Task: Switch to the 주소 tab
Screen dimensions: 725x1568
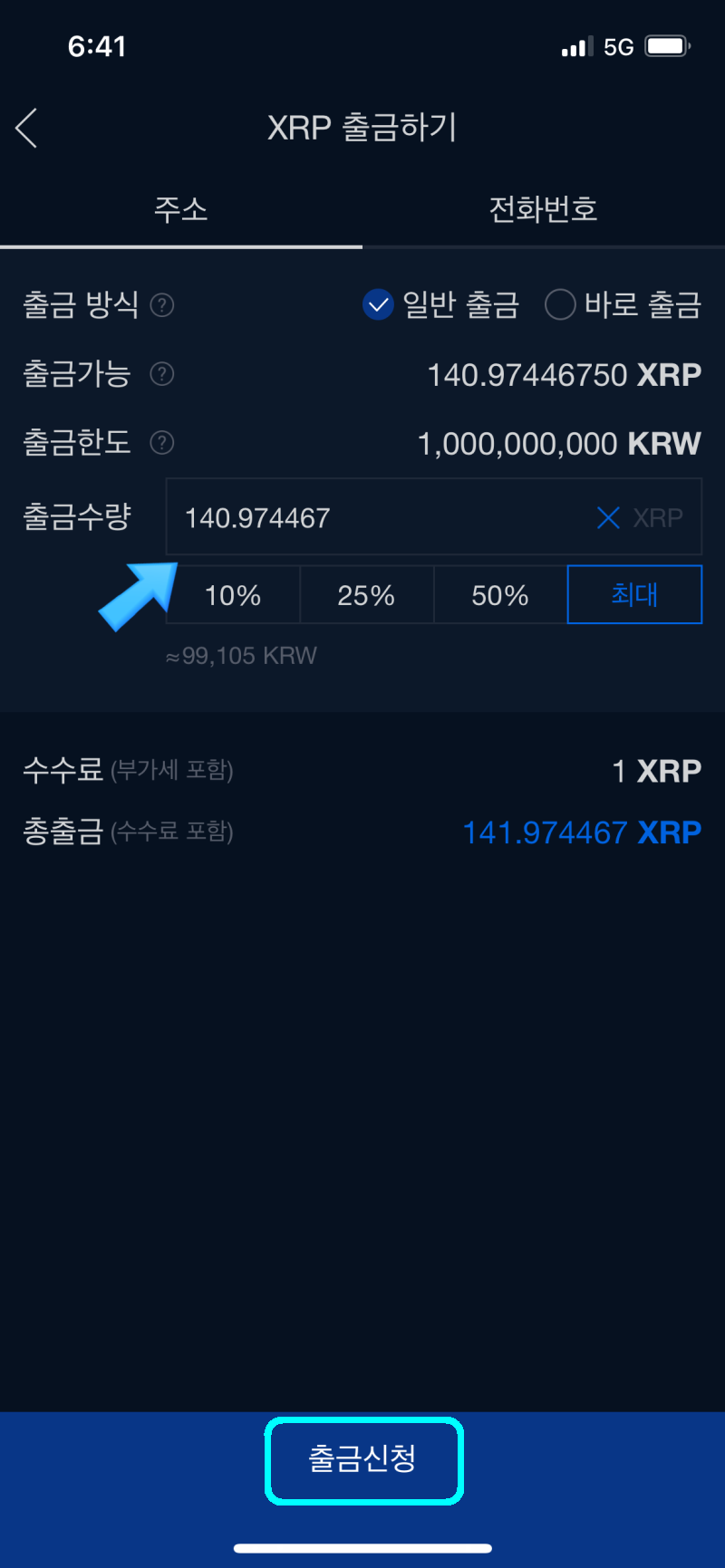Action: pyautogui.click(x=181, y=209)
